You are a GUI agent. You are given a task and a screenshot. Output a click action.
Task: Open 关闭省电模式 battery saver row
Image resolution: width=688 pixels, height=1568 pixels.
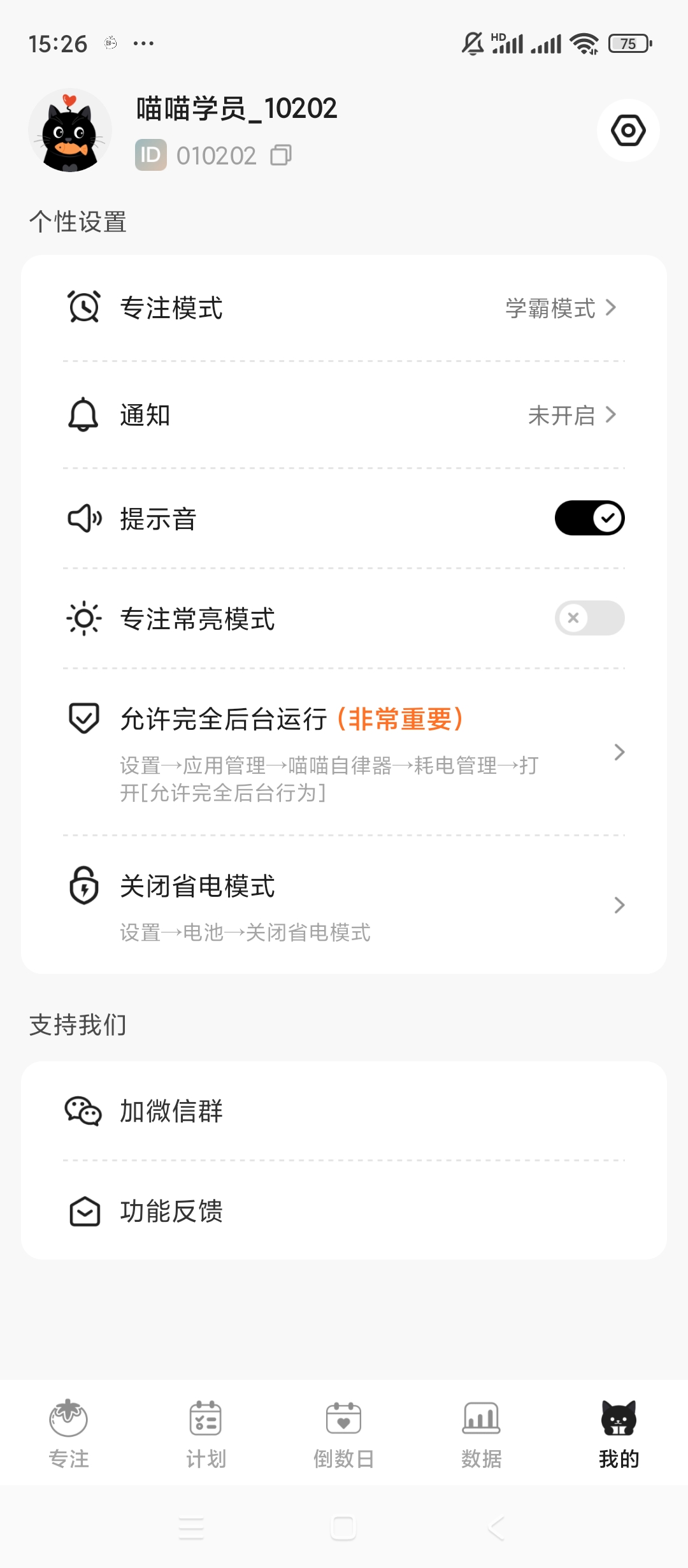coord(344,905)
